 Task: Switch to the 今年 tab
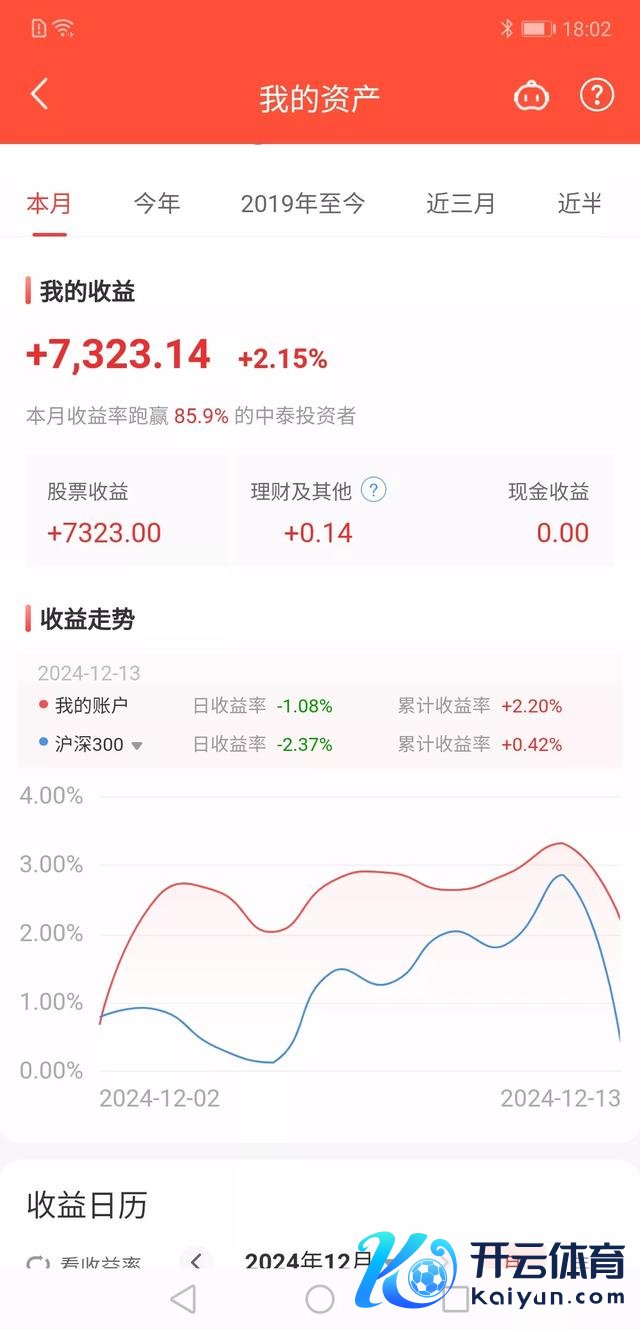click(x=157, y=204)
